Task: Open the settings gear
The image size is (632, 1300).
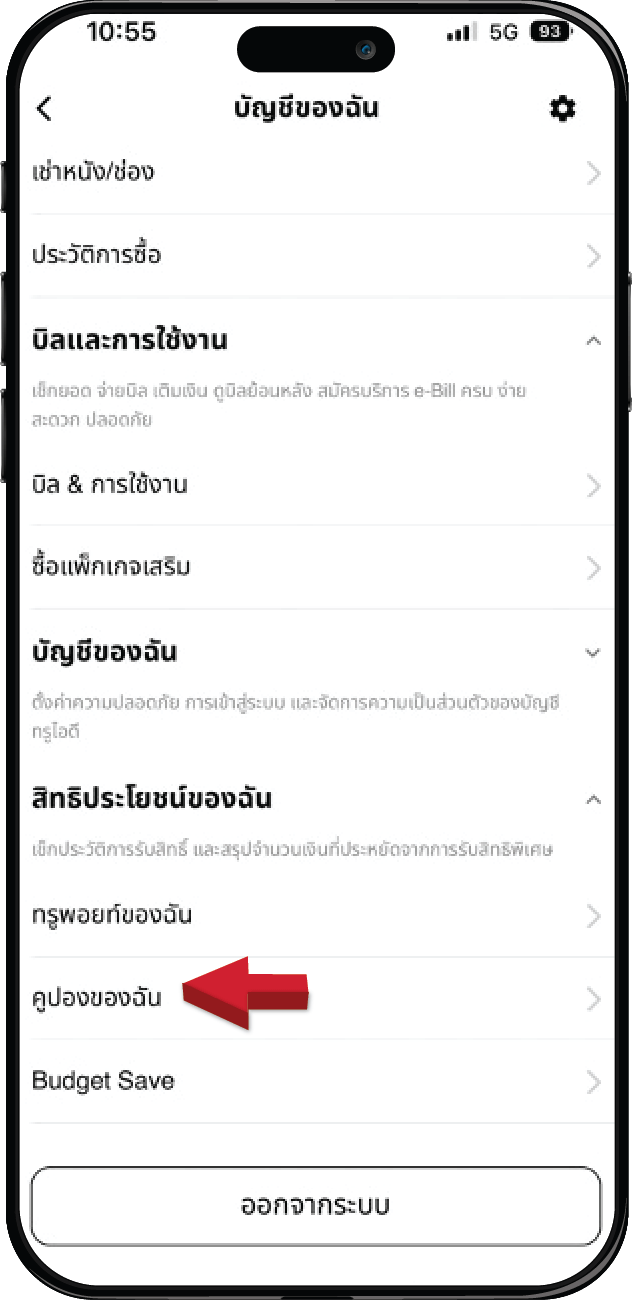Action: 563,109
